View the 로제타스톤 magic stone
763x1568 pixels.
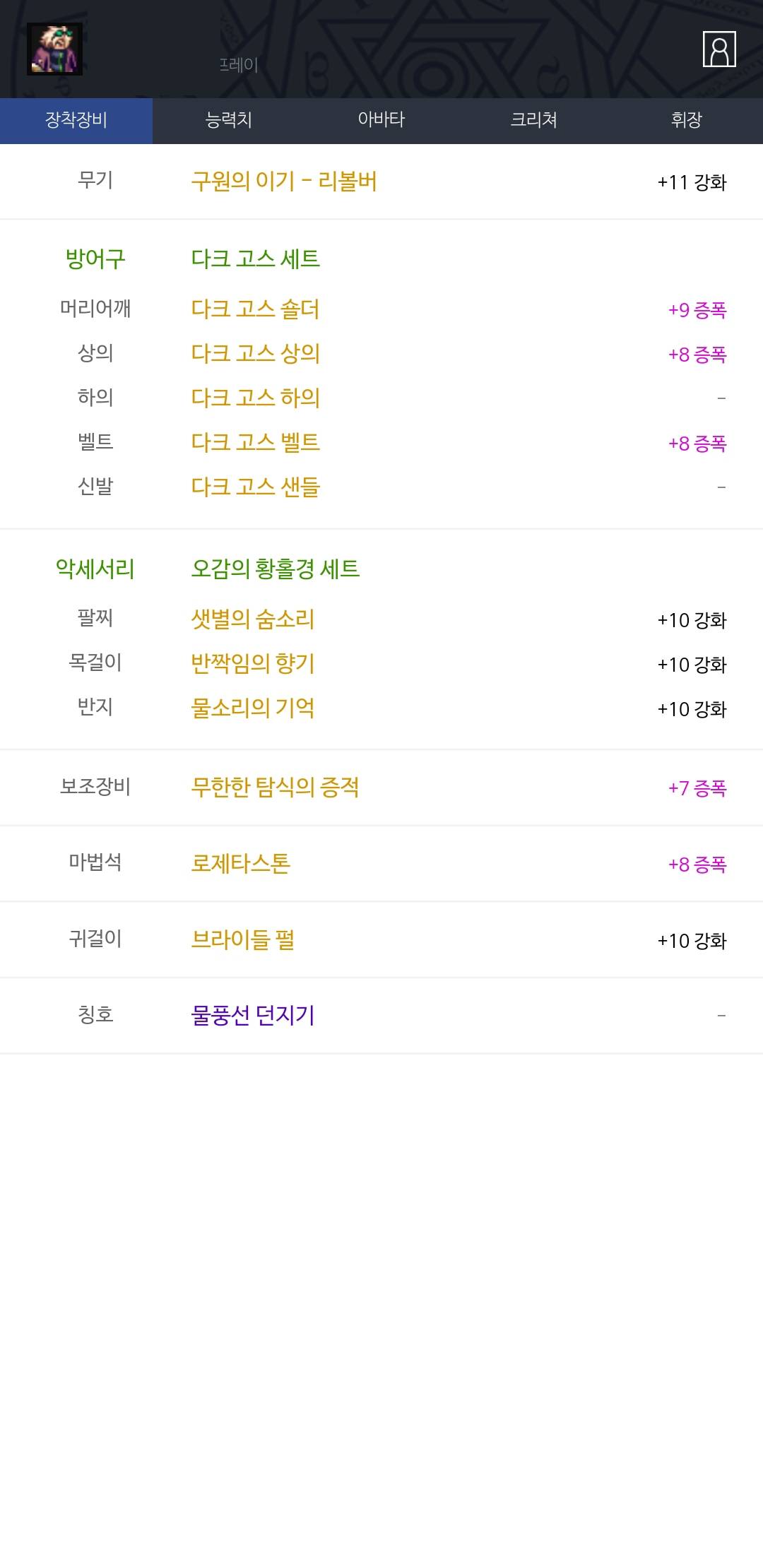[241, 863]
